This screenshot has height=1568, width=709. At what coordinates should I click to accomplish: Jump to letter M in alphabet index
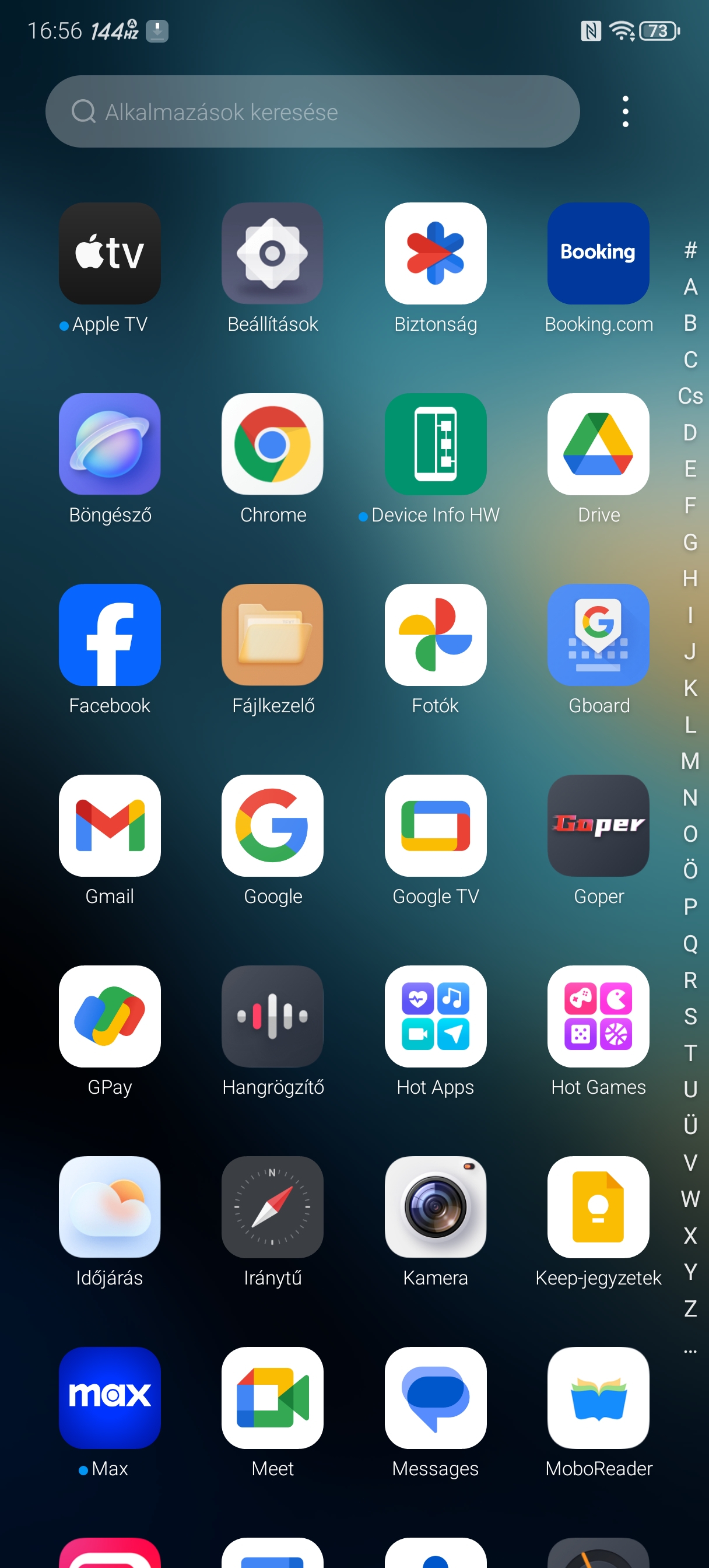tap(690, 761)
